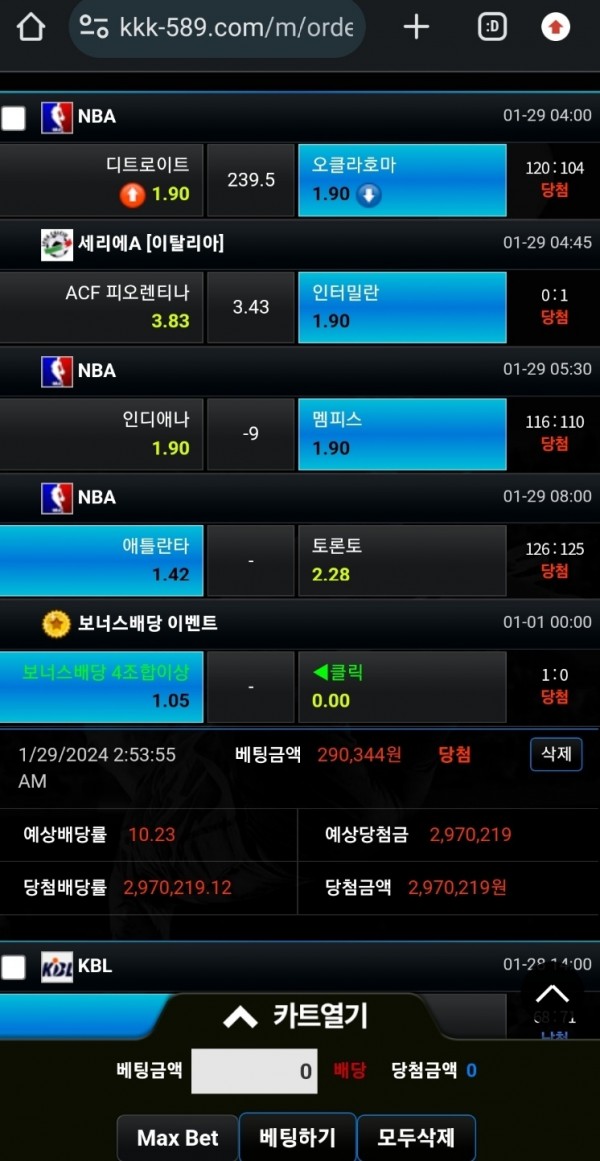Open a new browser tab
600x1161 pixels.
pos(416,28)
